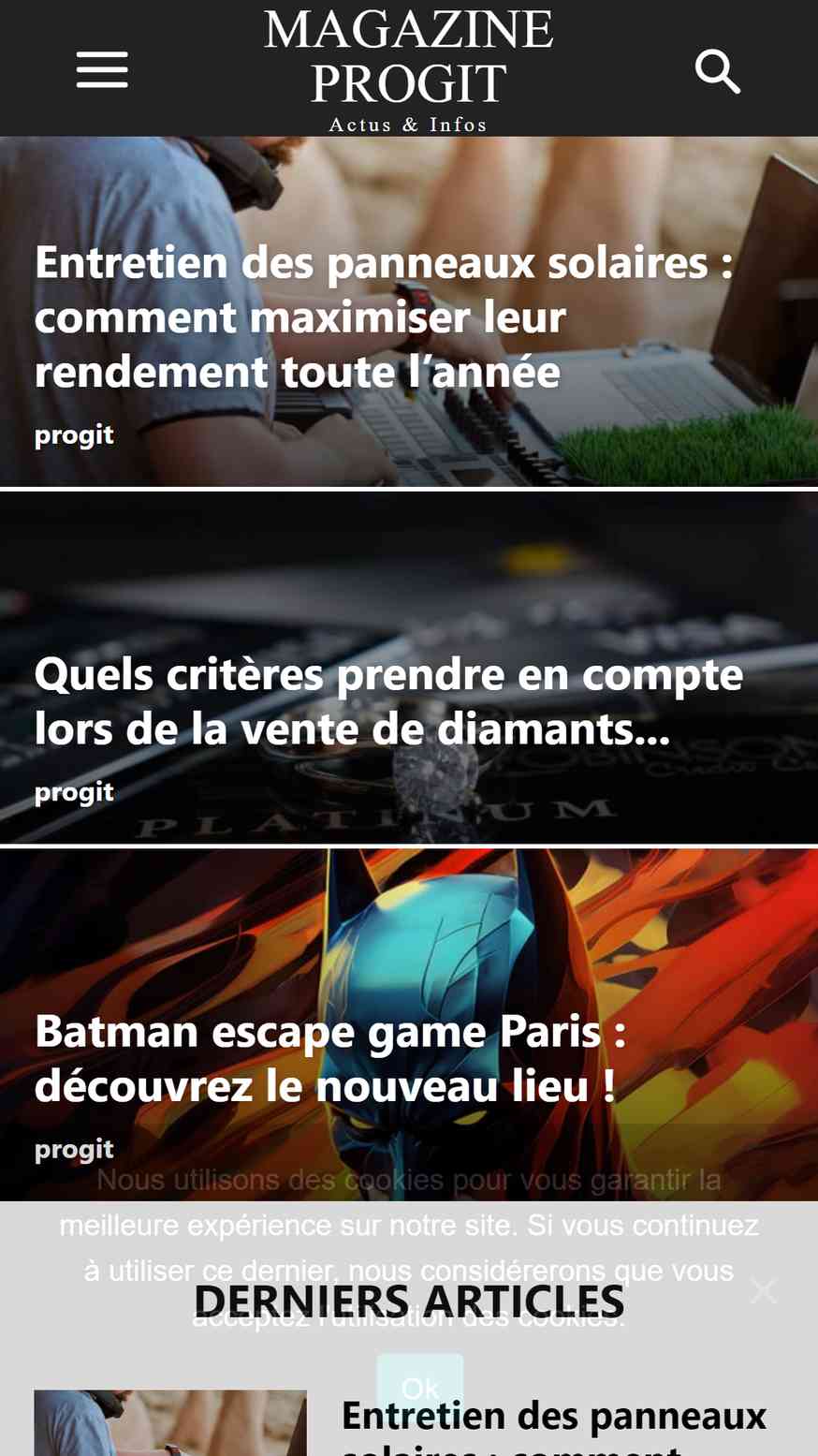Dismiss the cookie notice
Viewport: 818px width, 1456px height.
click(x=763, y=1291)
